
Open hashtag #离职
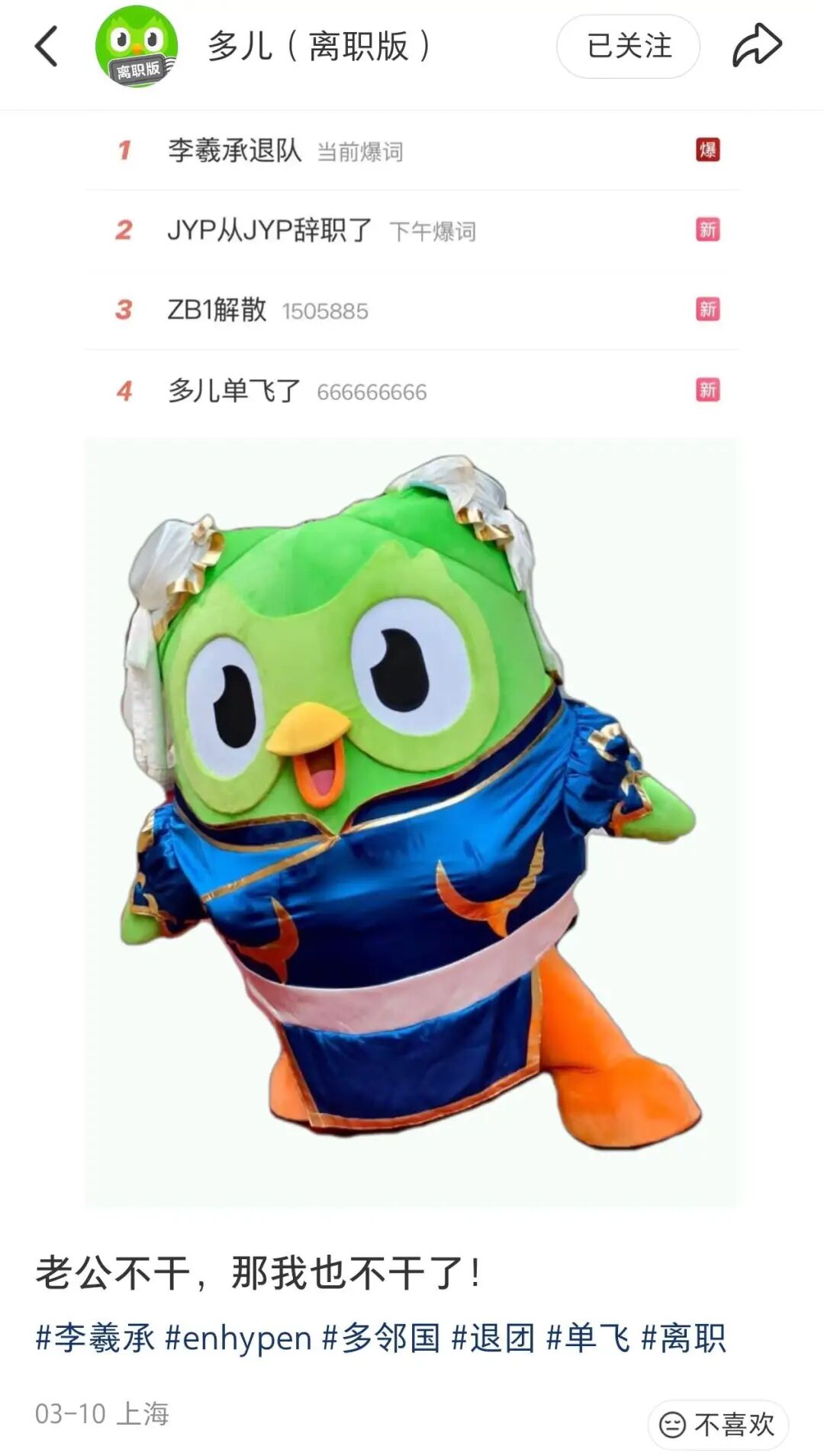point(683,1338)
